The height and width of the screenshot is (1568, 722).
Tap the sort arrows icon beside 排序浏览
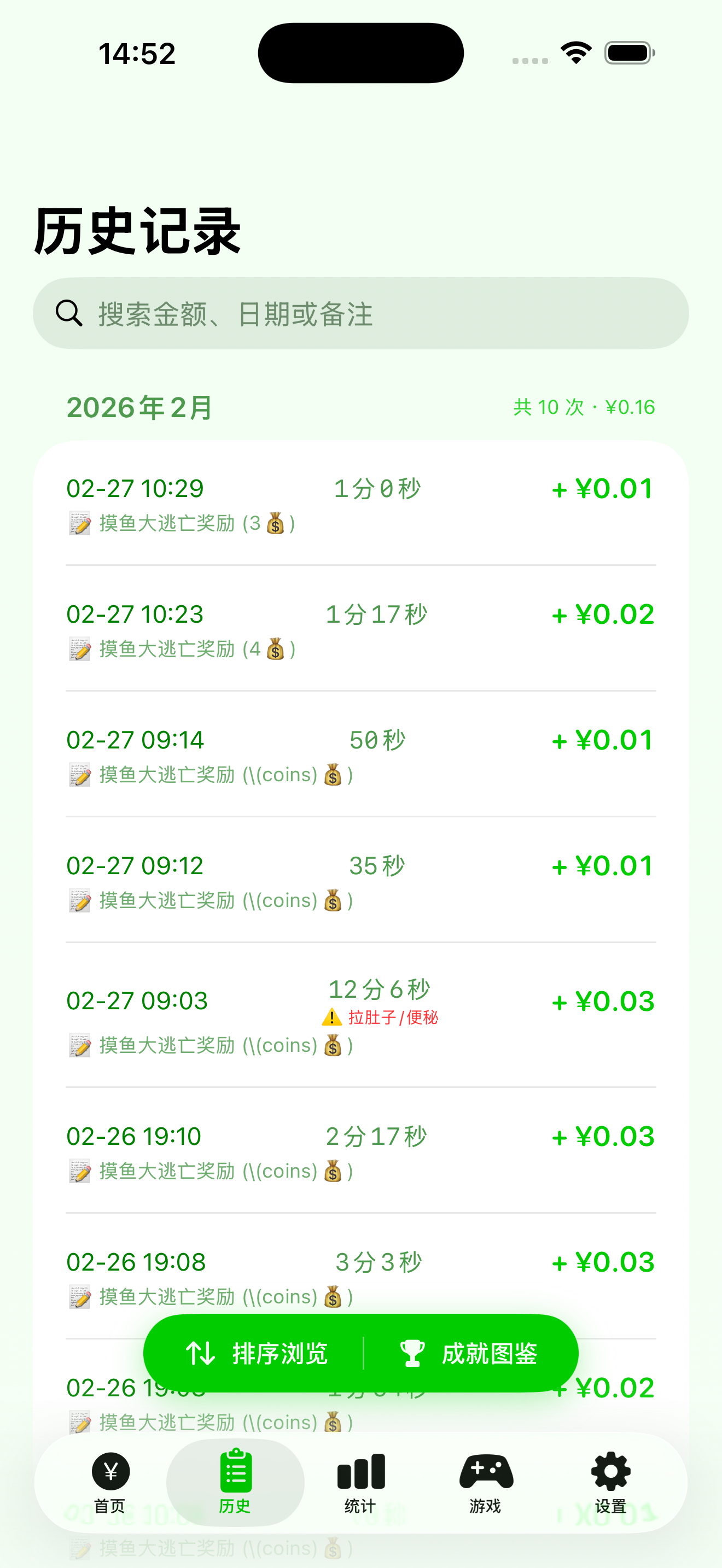(x=201, y=1353)
